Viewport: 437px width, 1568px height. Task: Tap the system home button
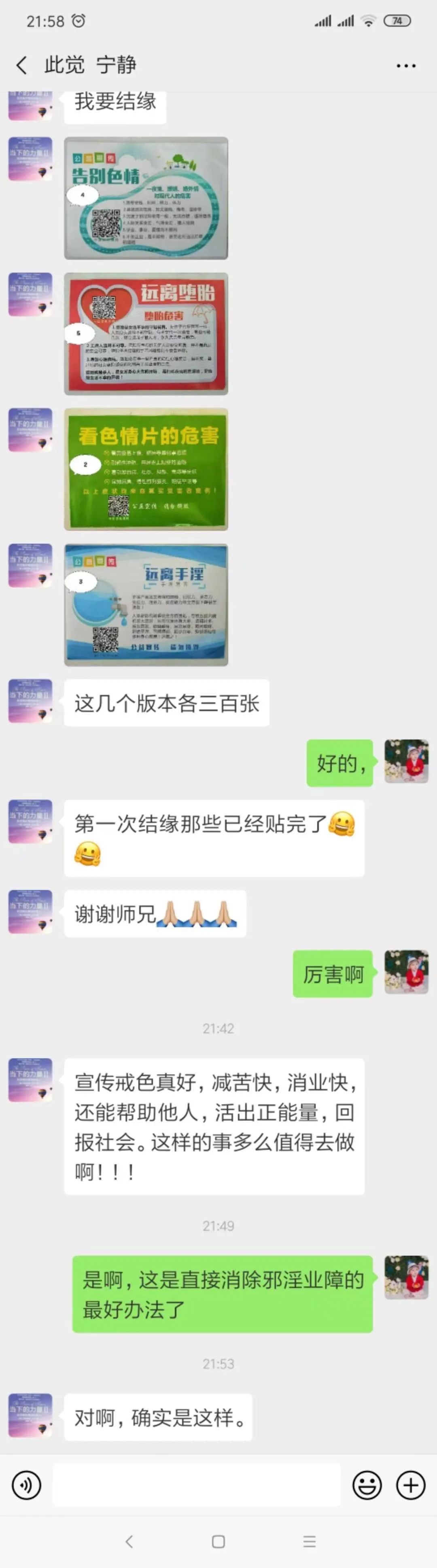(218, 1541)
